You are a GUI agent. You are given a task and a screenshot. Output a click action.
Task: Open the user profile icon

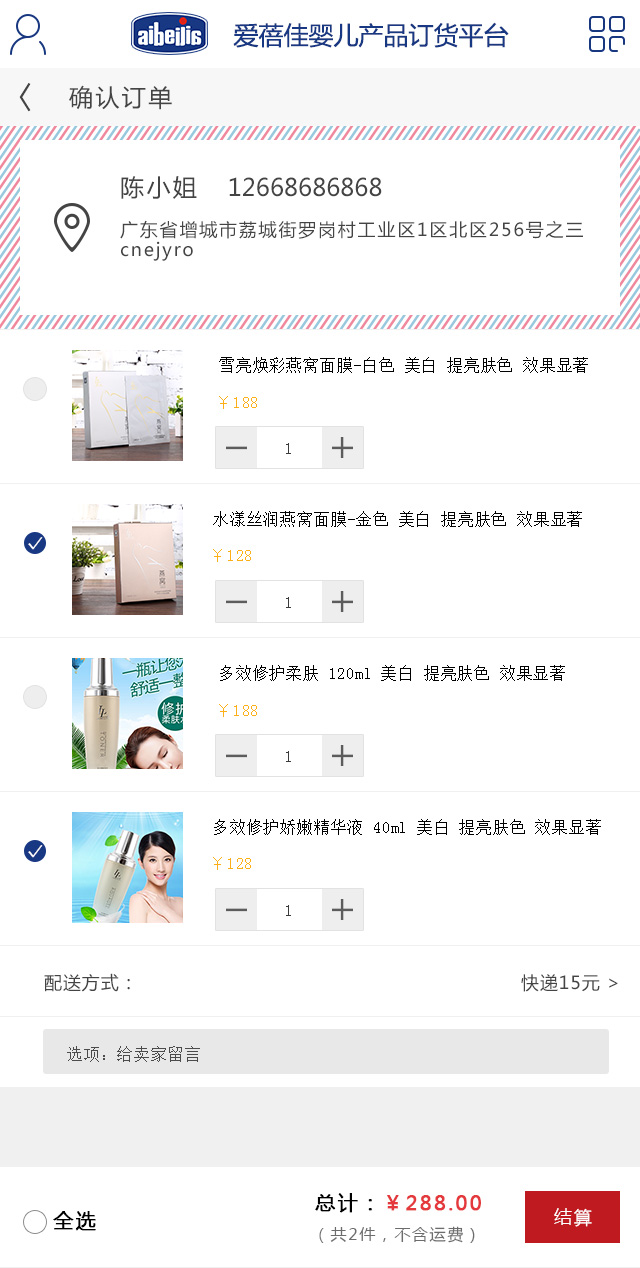tap(28, 34)
